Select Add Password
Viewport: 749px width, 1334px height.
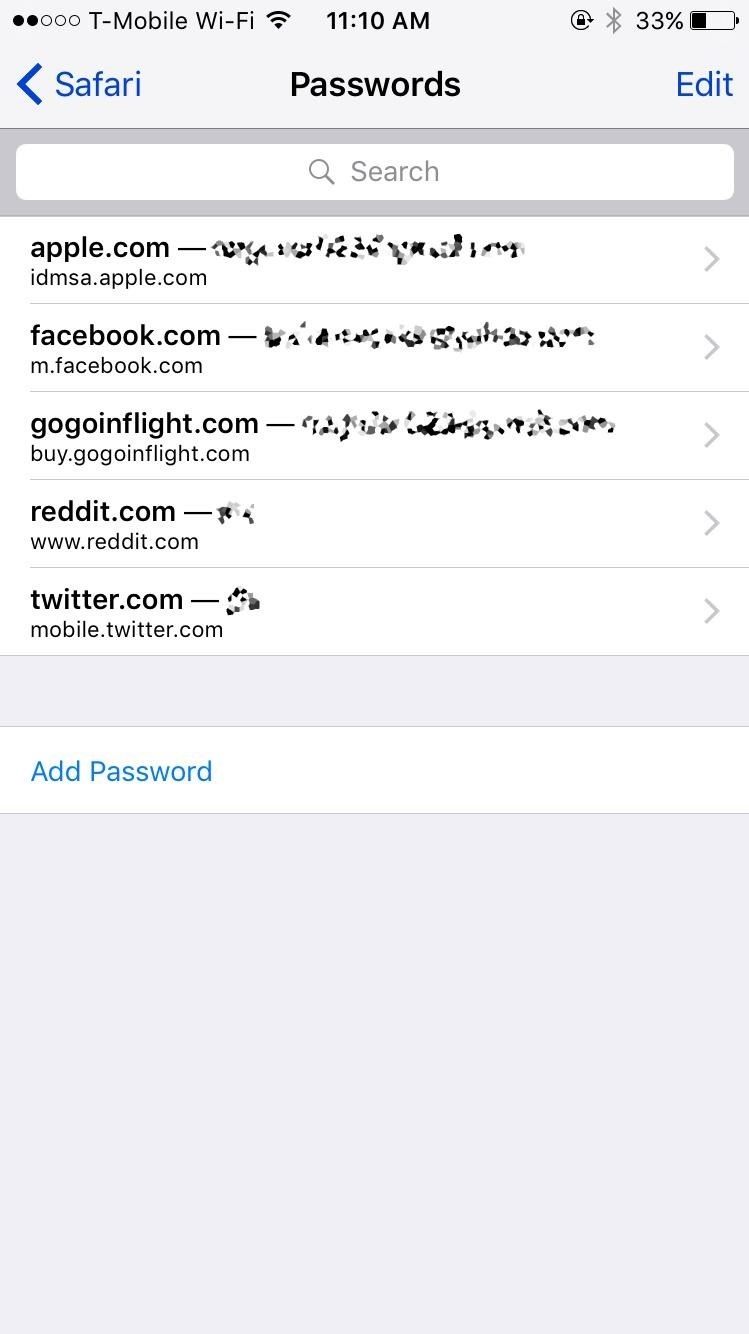point(122,771)
